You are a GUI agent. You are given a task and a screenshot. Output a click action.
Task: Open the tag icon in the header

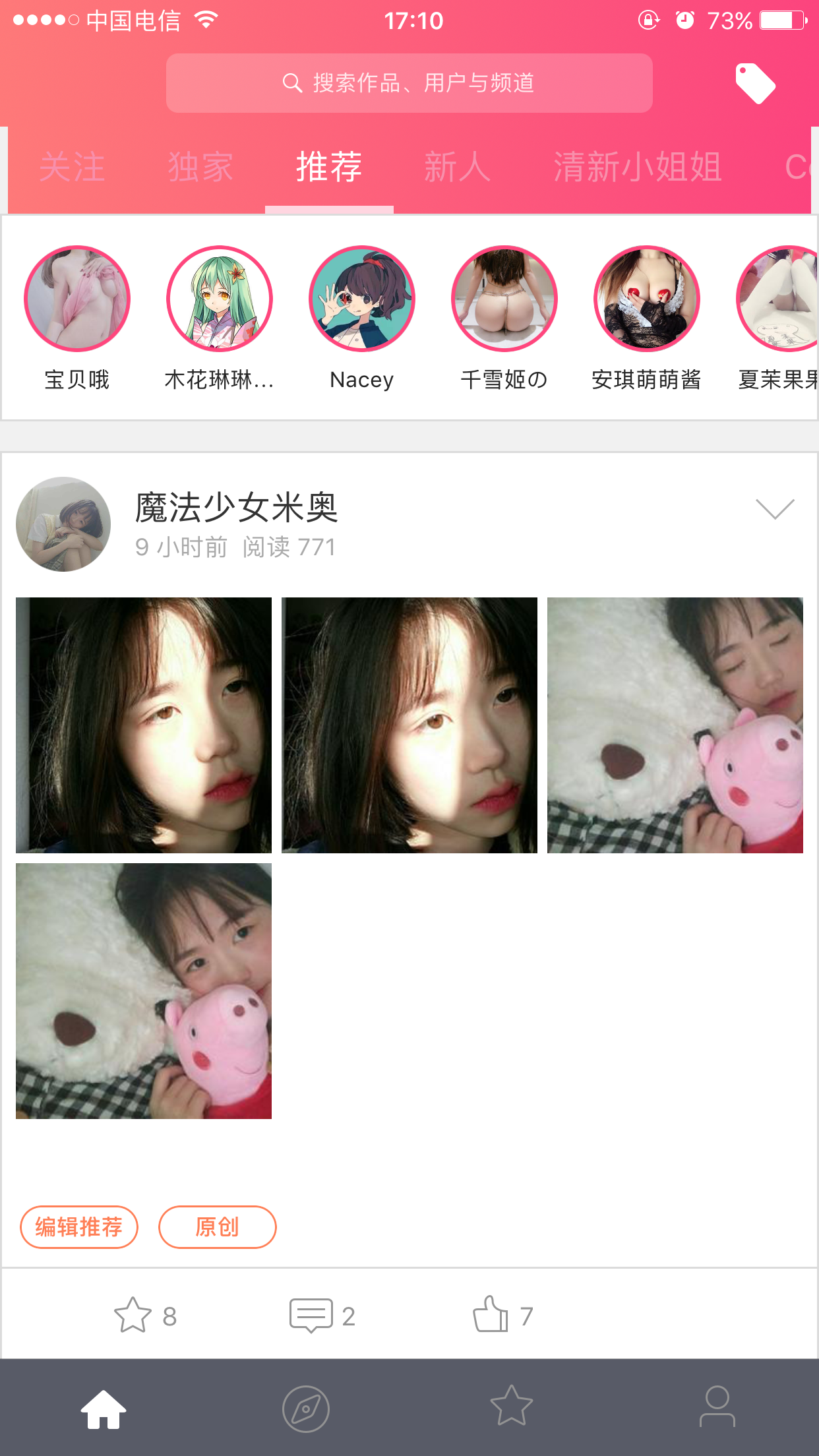coord(755,84)
